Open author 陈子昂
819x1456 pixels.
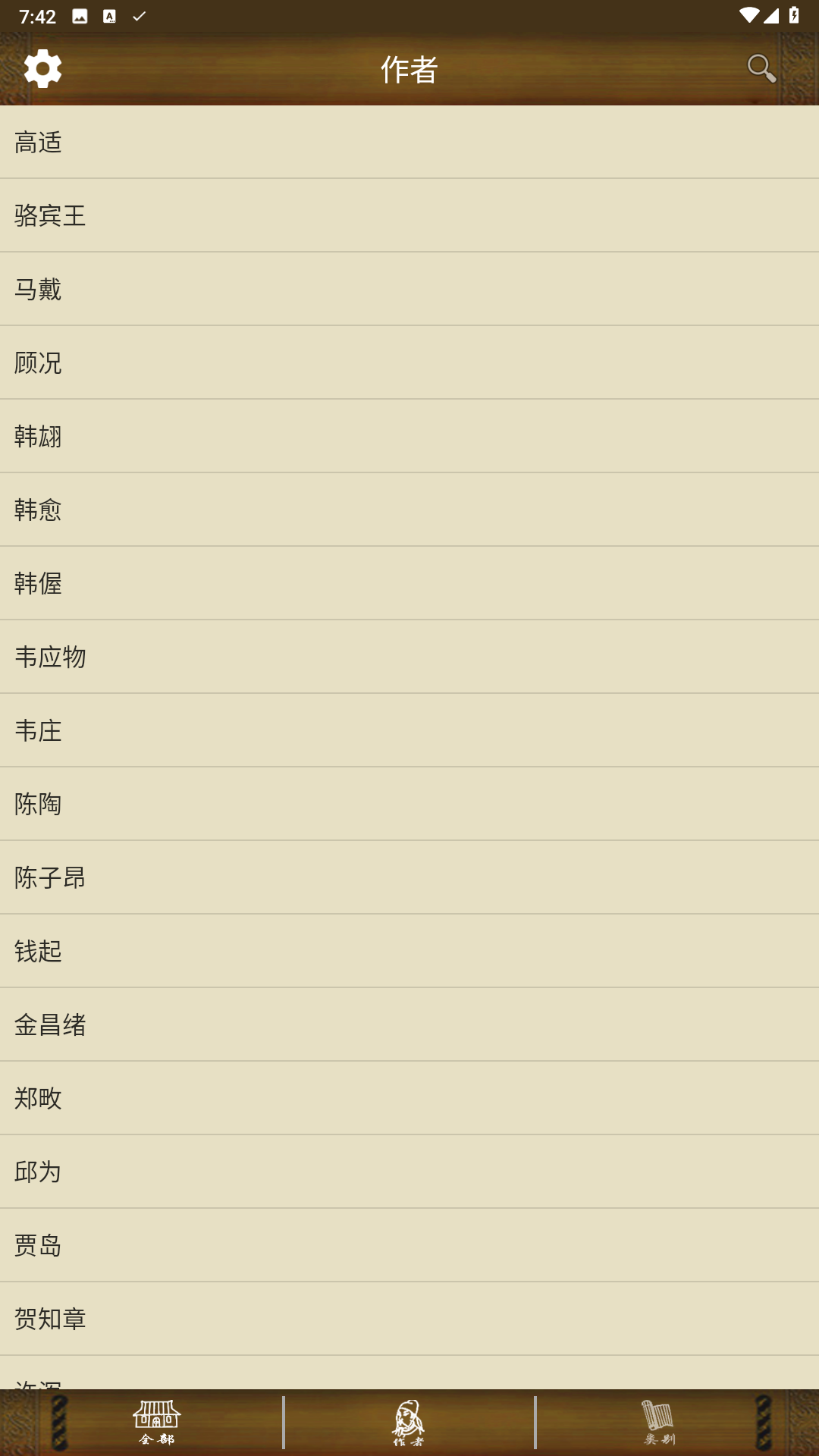[409, 877]
